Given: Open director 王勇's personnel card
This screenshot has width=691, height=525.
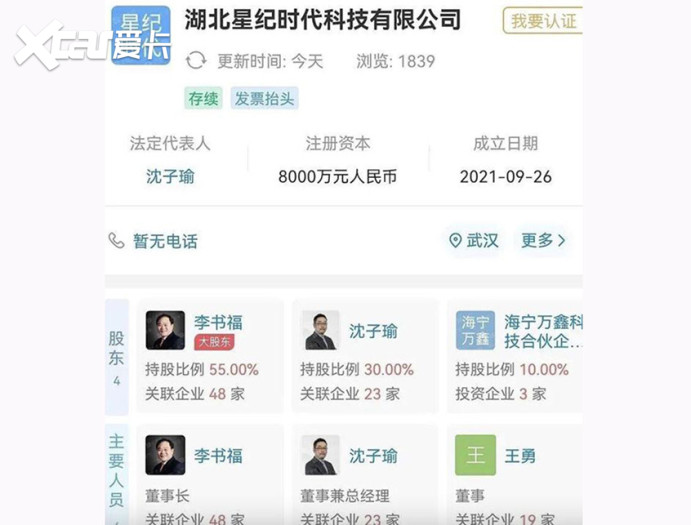Looking at the screenshot, I should pos(515,475).
